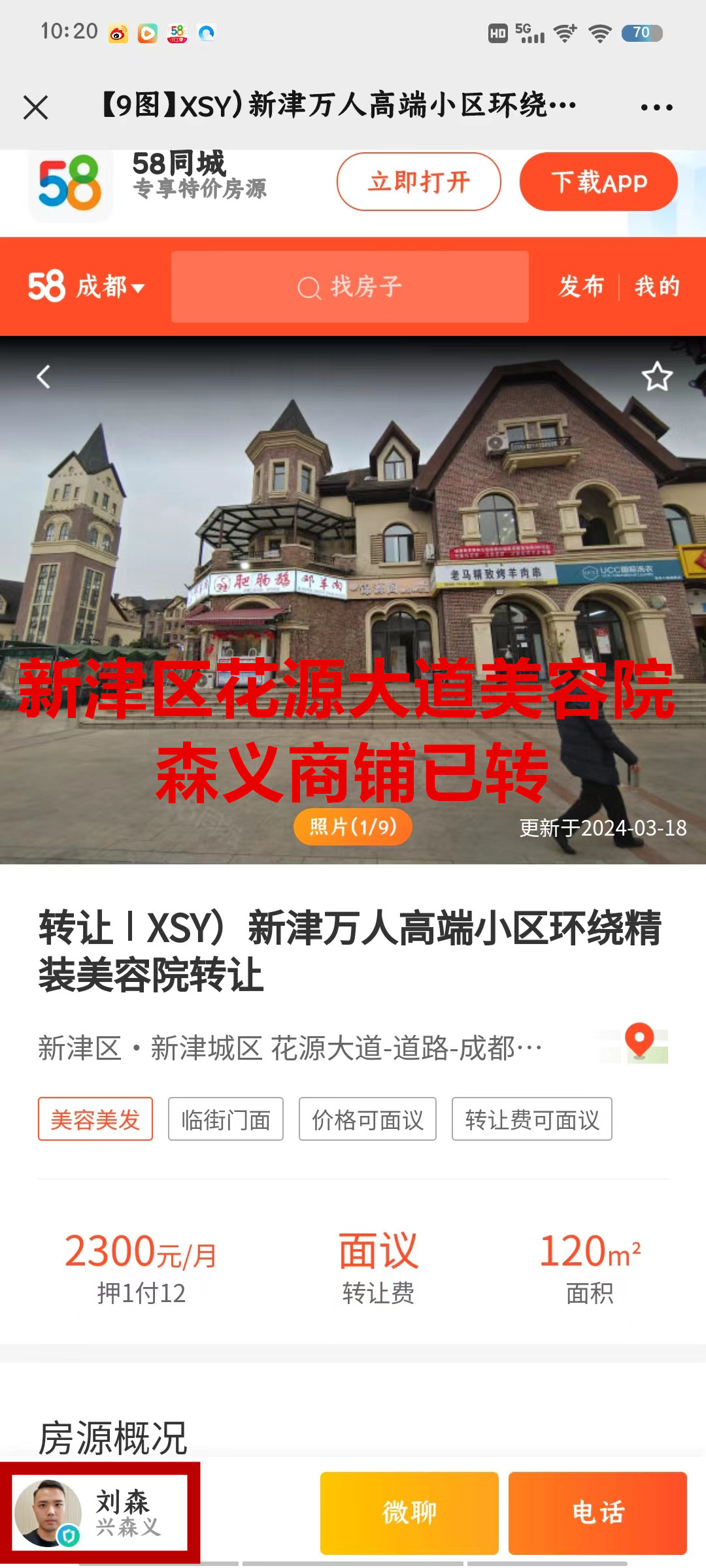706x1568 pixels.
Task: Tap the 立即打开 button
Action: [x=418, y=182]
